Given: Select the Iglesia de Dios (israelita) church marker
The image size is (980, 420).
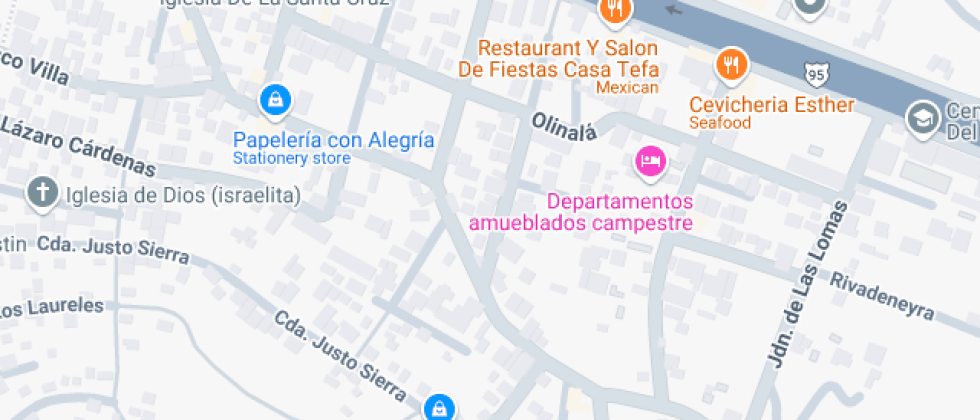Looking at the screenshot, I should coord(42,194).
